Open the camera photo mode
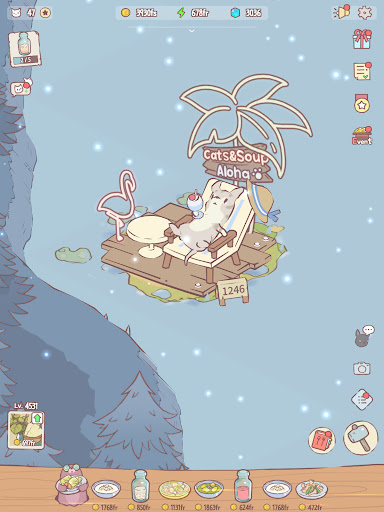384x512 pixels. click(362, 368)
